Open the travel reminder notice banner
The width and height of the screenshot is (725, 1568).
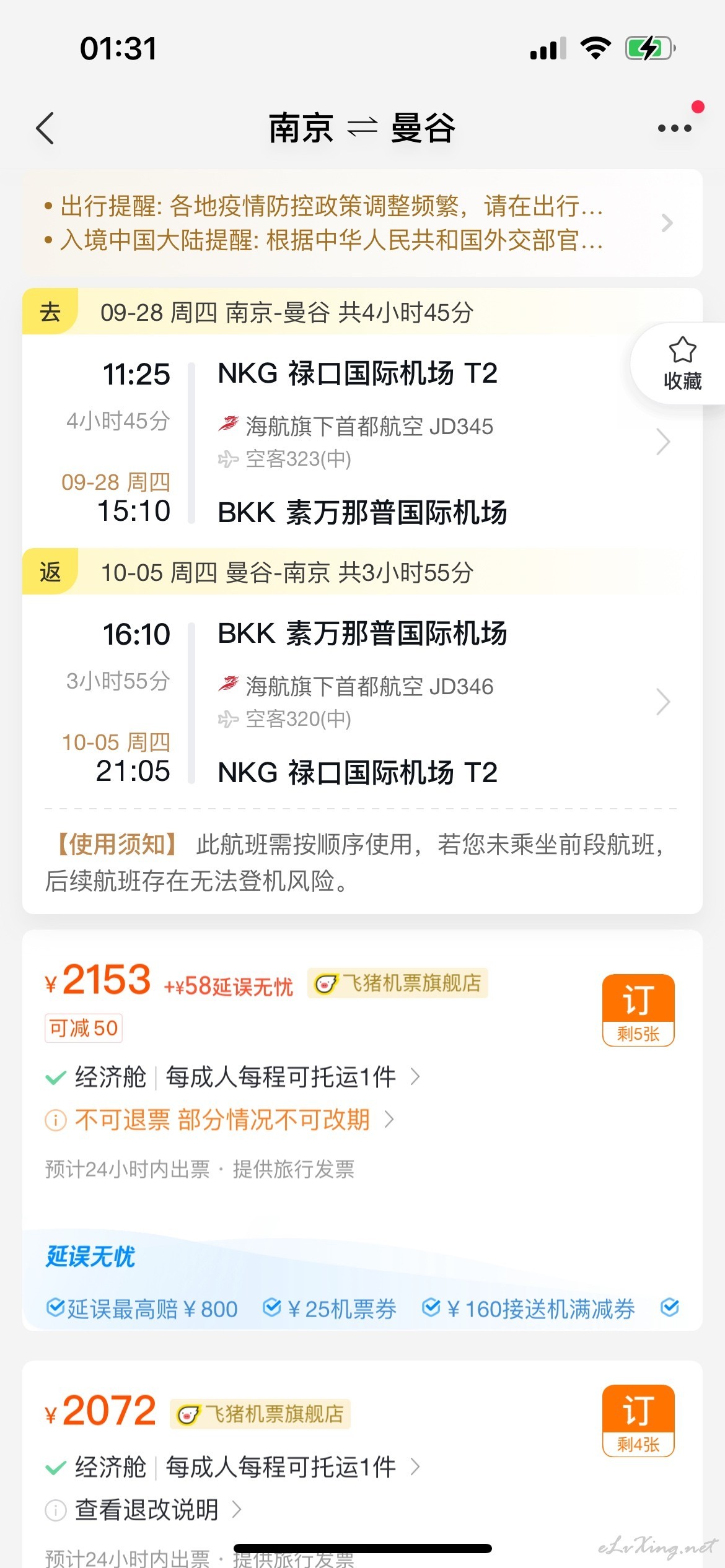pos(362,223)
